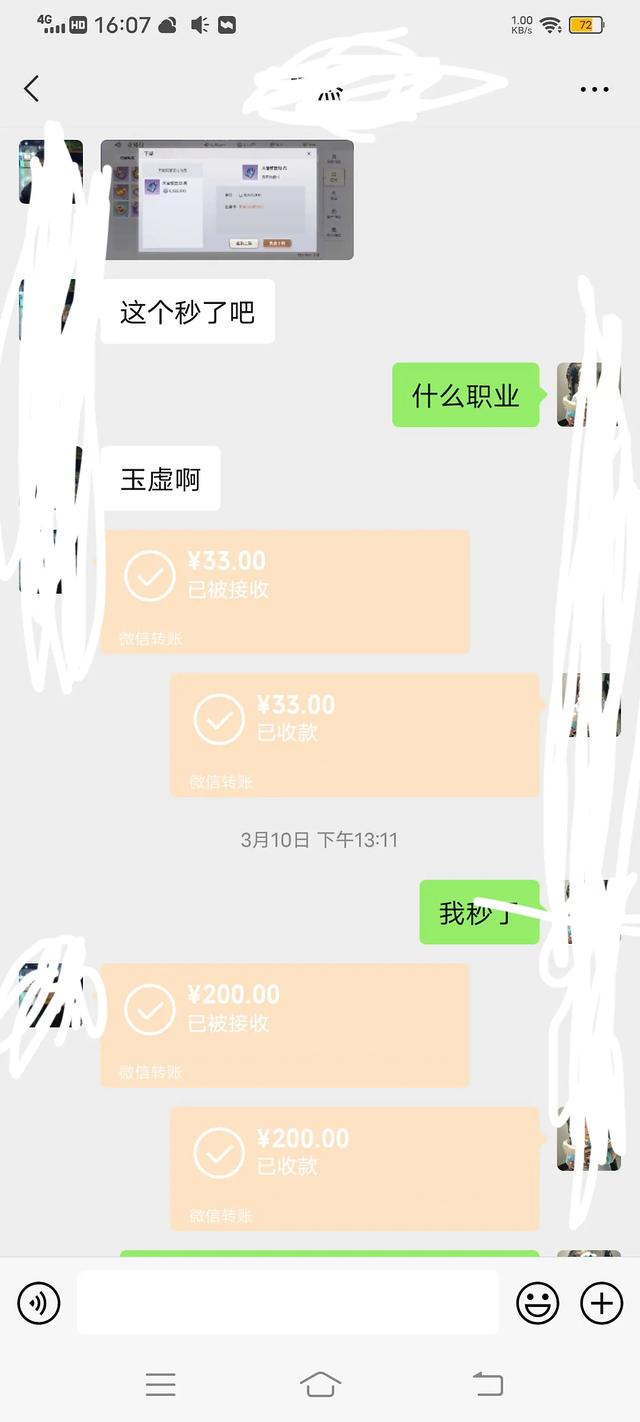Screen dimensions: 640x1422
Task: Open the system recent apps button
Action: pos(160,1384)
